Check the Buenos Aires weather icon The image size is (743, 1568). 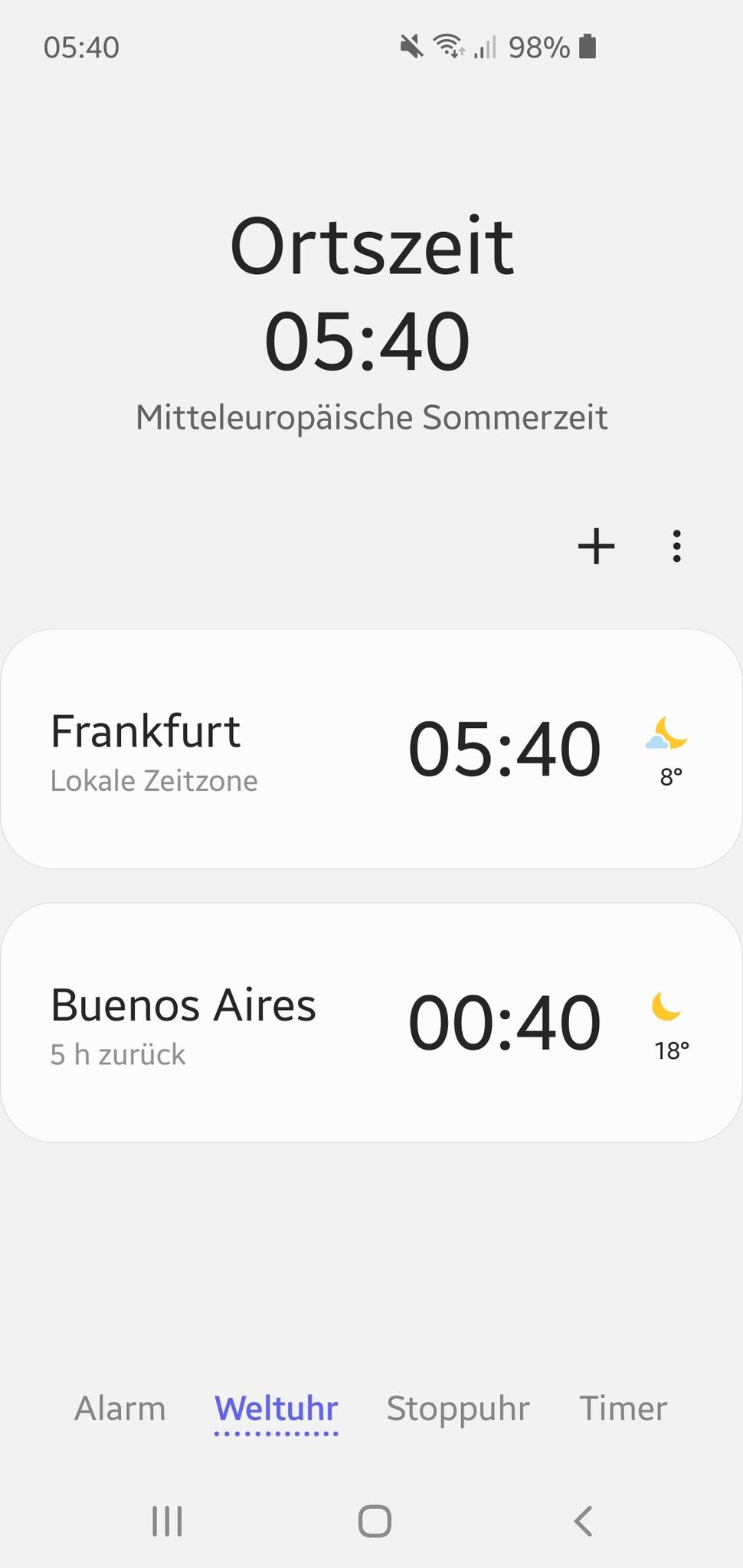click(666, 1006)
